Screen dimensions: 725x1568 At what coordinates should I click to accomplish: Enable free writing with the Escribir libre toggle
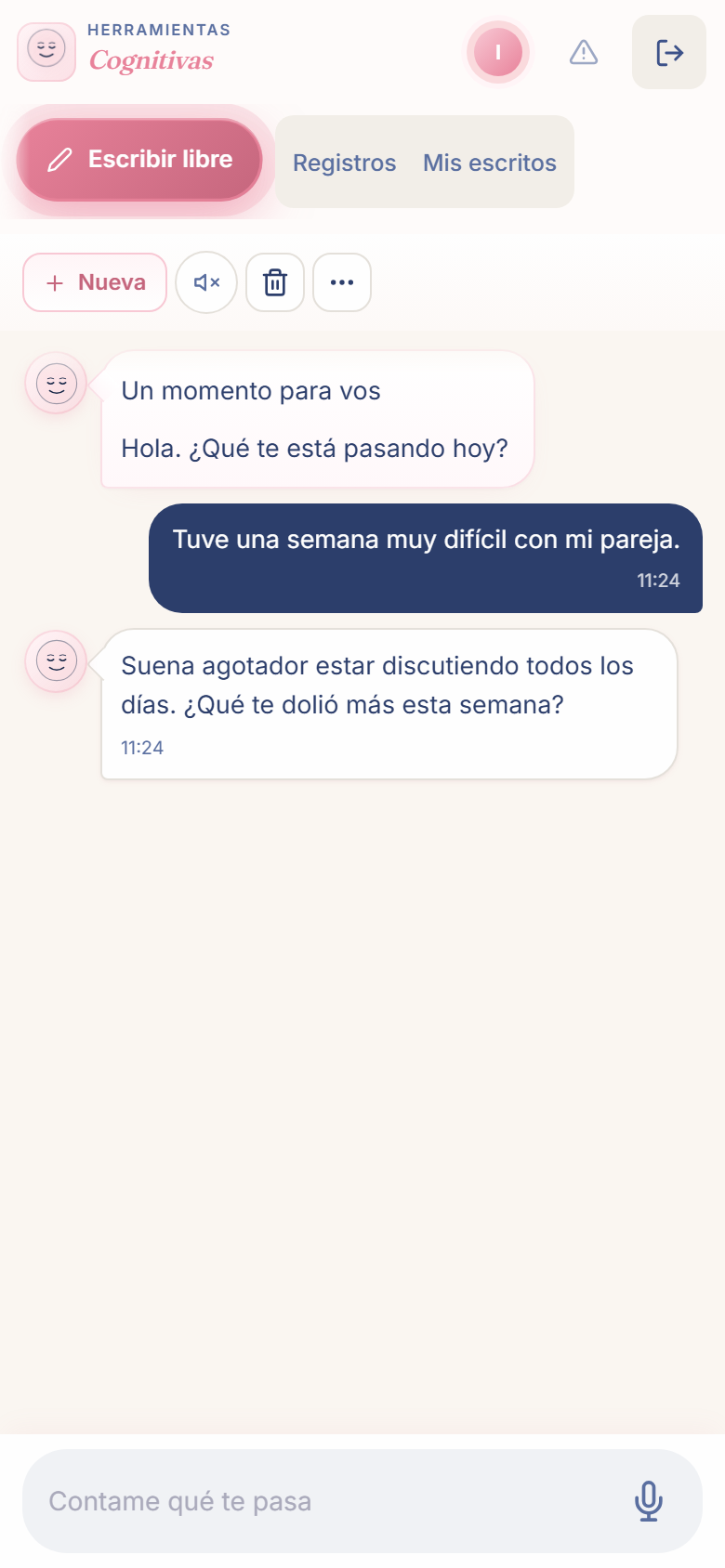pos(139,160)
